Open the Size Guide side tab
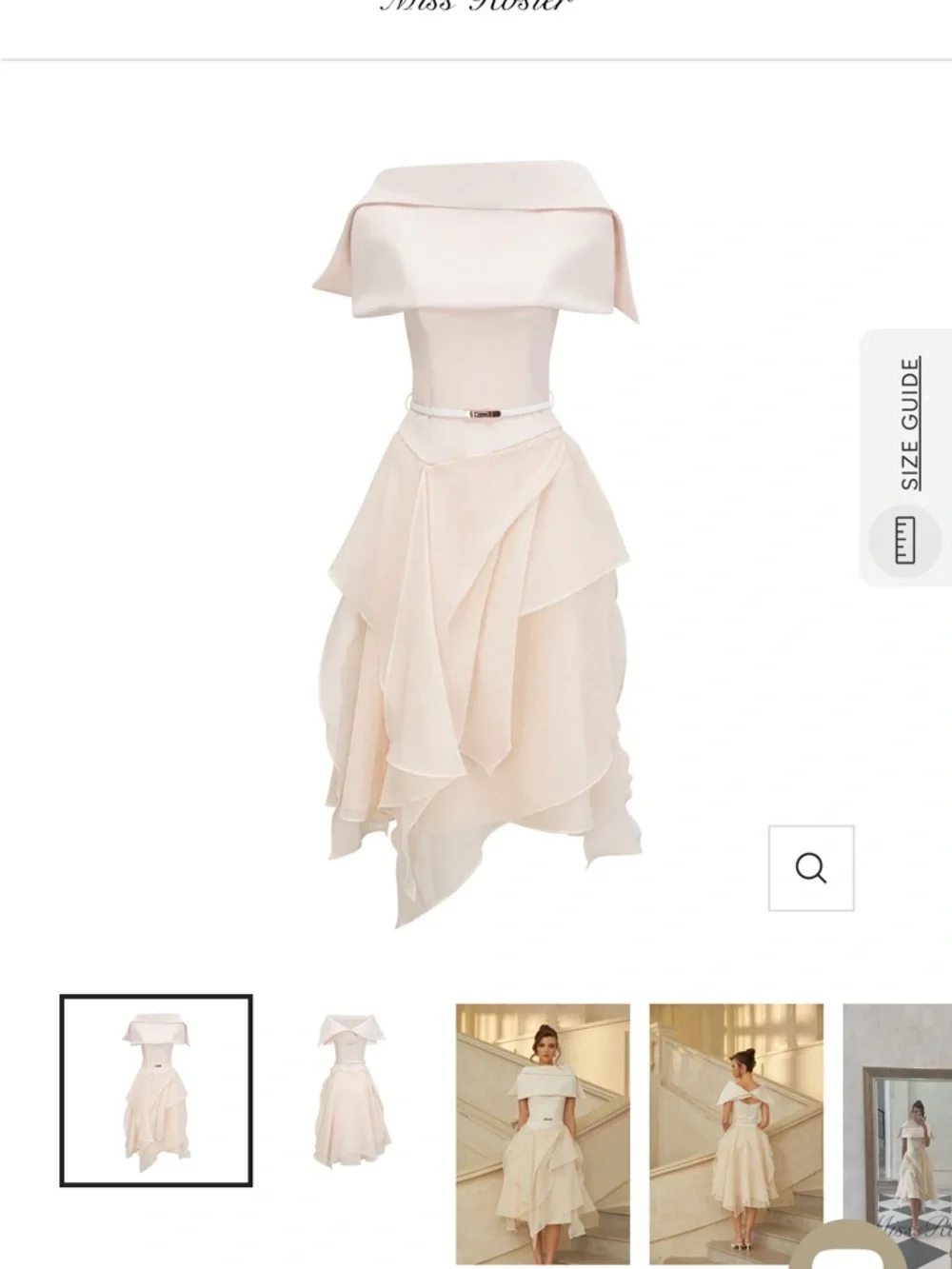The width and height of the screenshot is (952, 1269). pos(906,458)
